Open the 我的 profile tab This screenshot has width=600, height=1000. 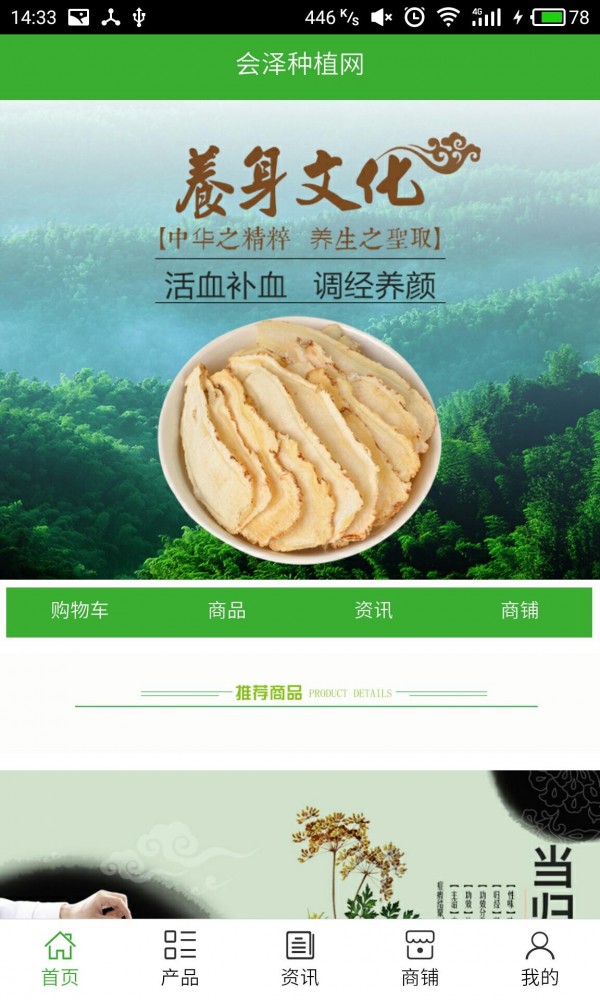tap(540, 958)
